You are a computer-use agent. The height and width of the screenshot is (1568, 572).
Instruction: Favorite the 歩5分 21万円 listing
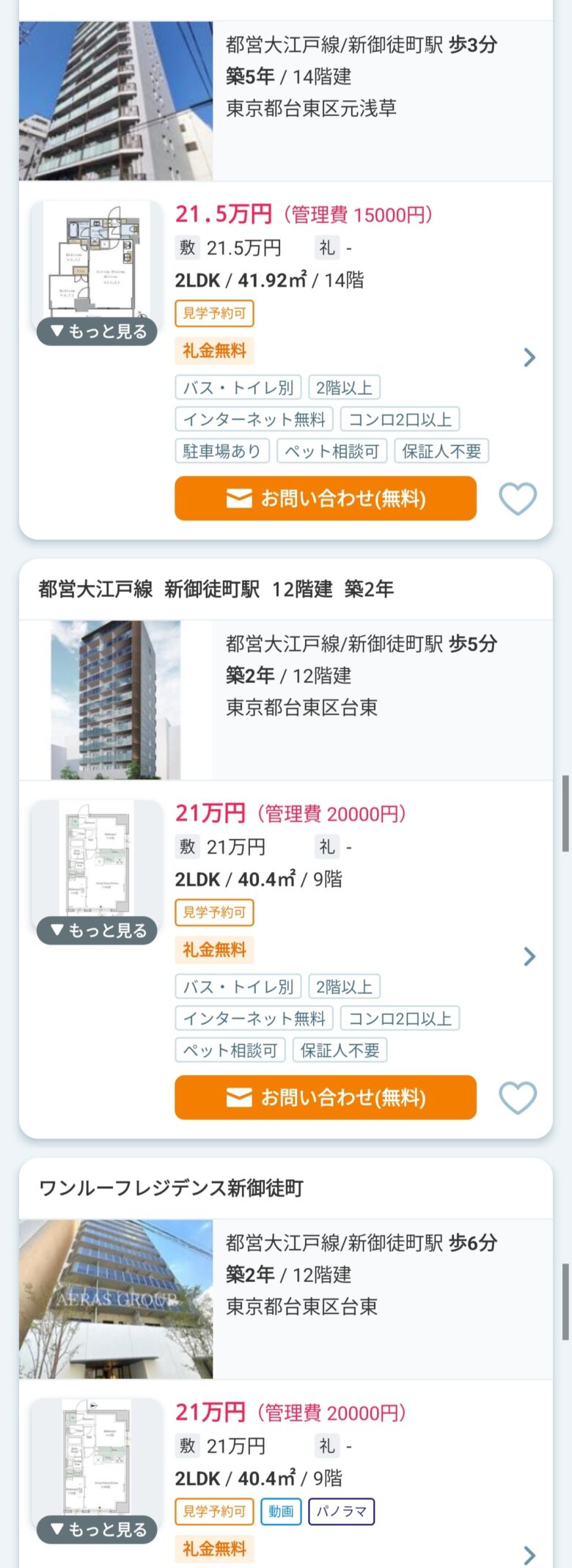pyautogui.click(x=518, y=1098)
